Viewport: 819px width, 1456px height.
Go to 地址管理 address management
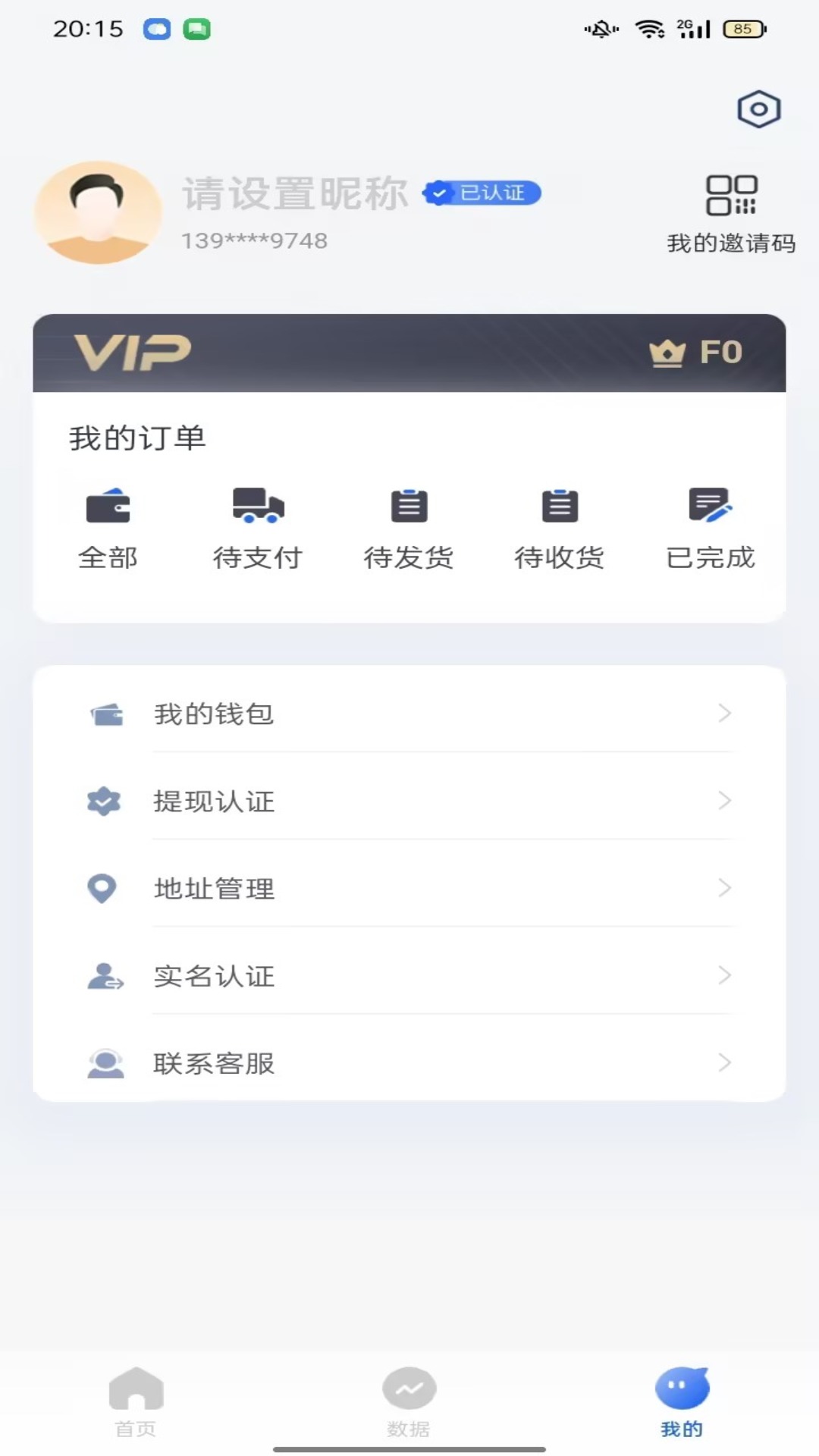coord(409,888)
